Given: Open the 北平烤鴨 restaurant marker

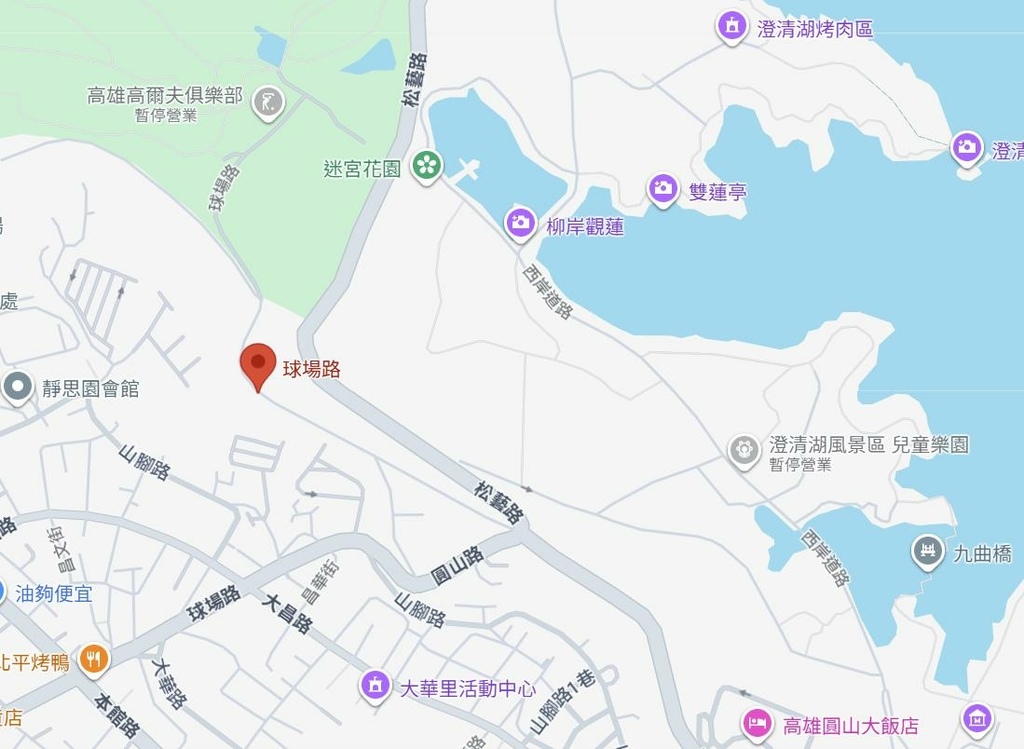Looking at the screenshot, I should (94, 658).
